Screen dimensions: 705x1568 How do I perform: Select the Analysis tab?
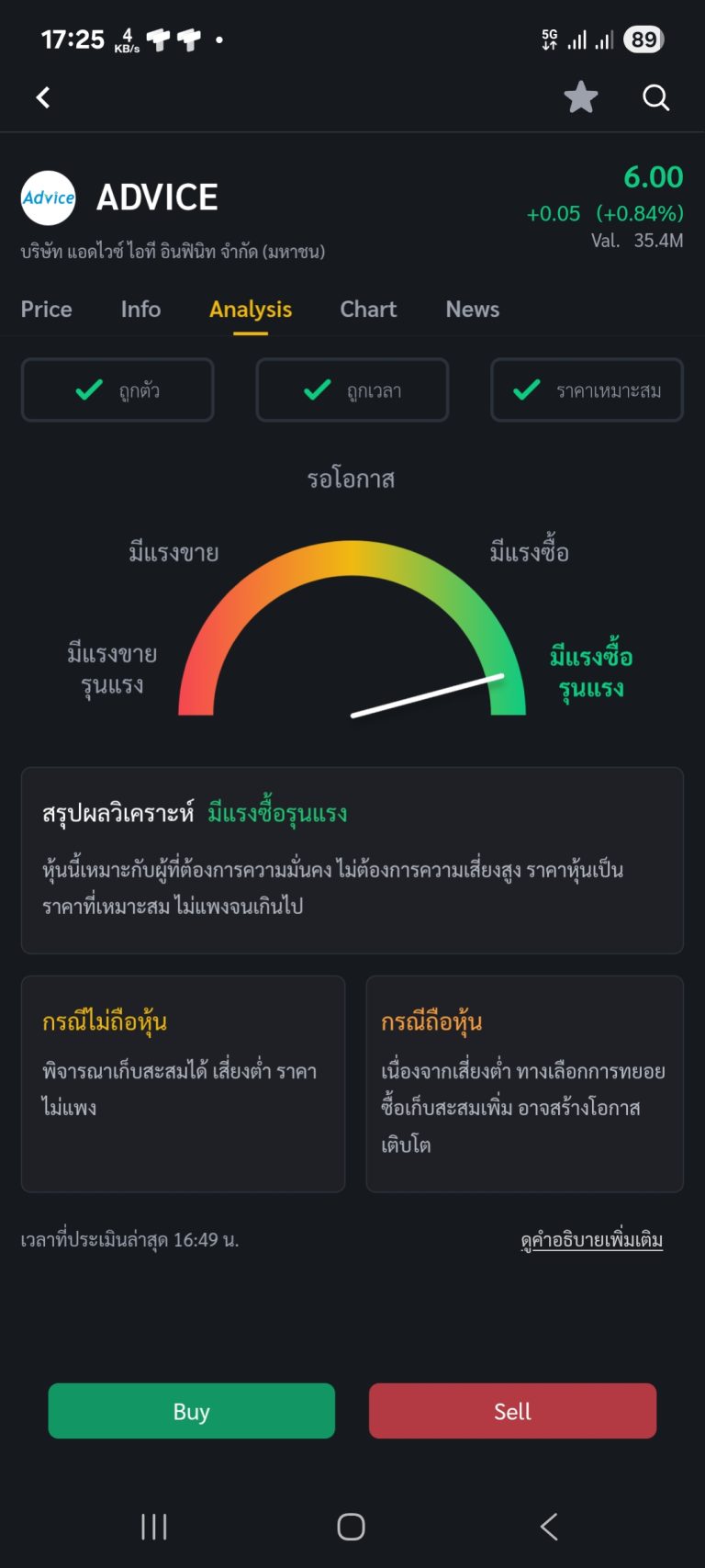(251, 310)
